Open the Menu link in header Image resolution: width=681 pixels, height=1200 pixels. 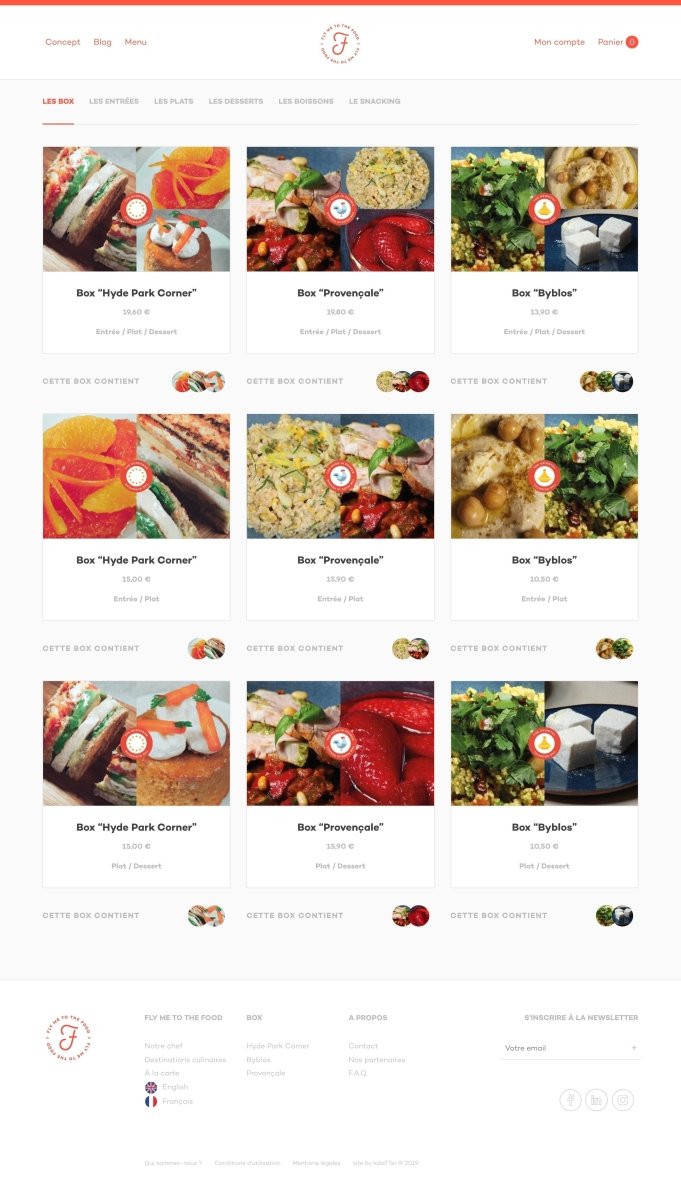(135, 42)
